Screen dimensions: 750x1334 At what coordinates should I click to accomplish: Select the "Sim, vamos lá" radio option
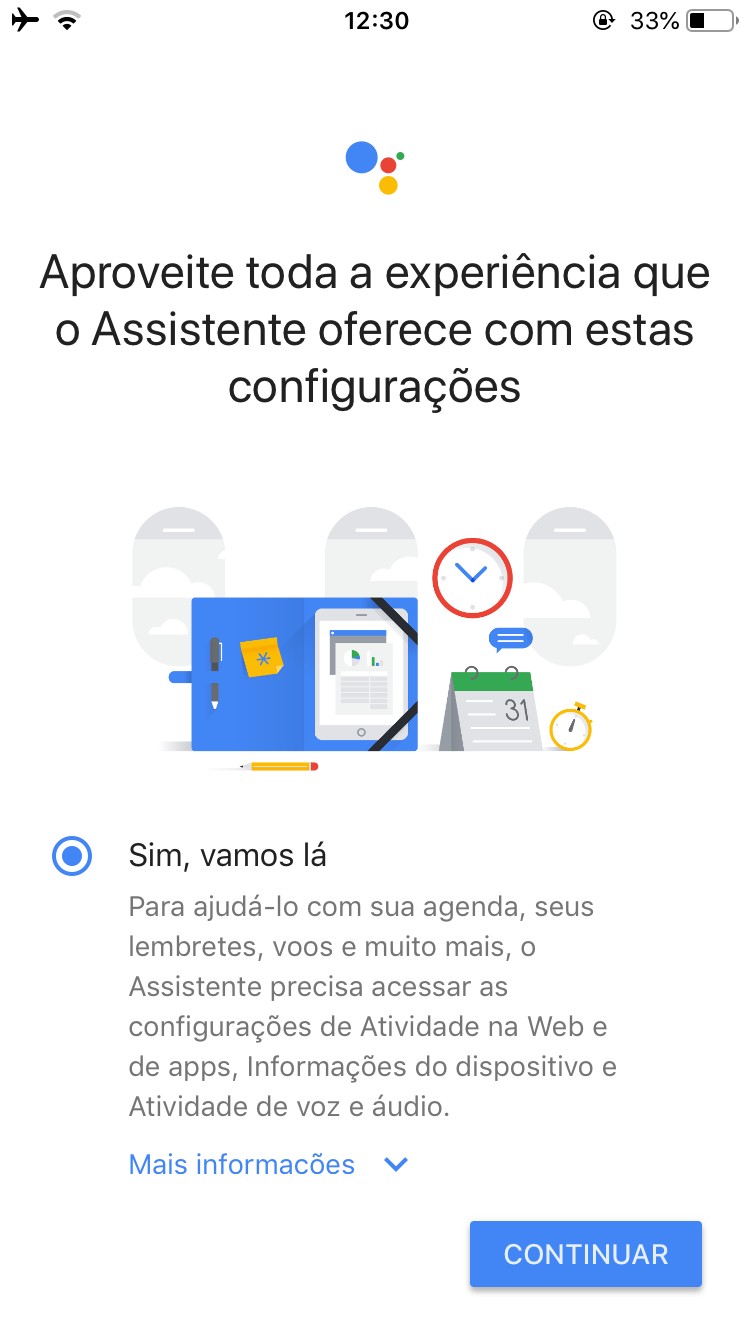(72, 856)
